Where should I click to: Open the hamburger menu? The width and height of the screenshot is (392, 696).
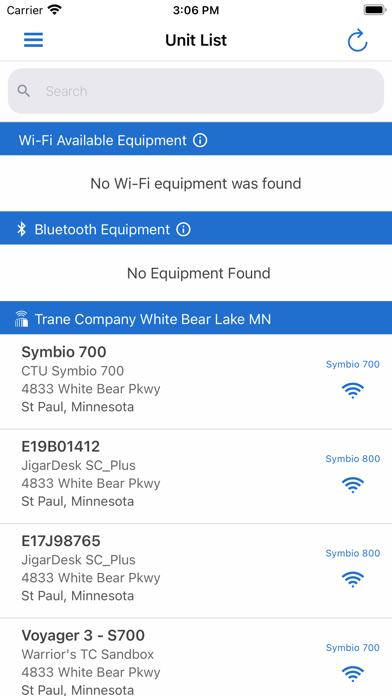pyautogui.click(x=33, y=40)
